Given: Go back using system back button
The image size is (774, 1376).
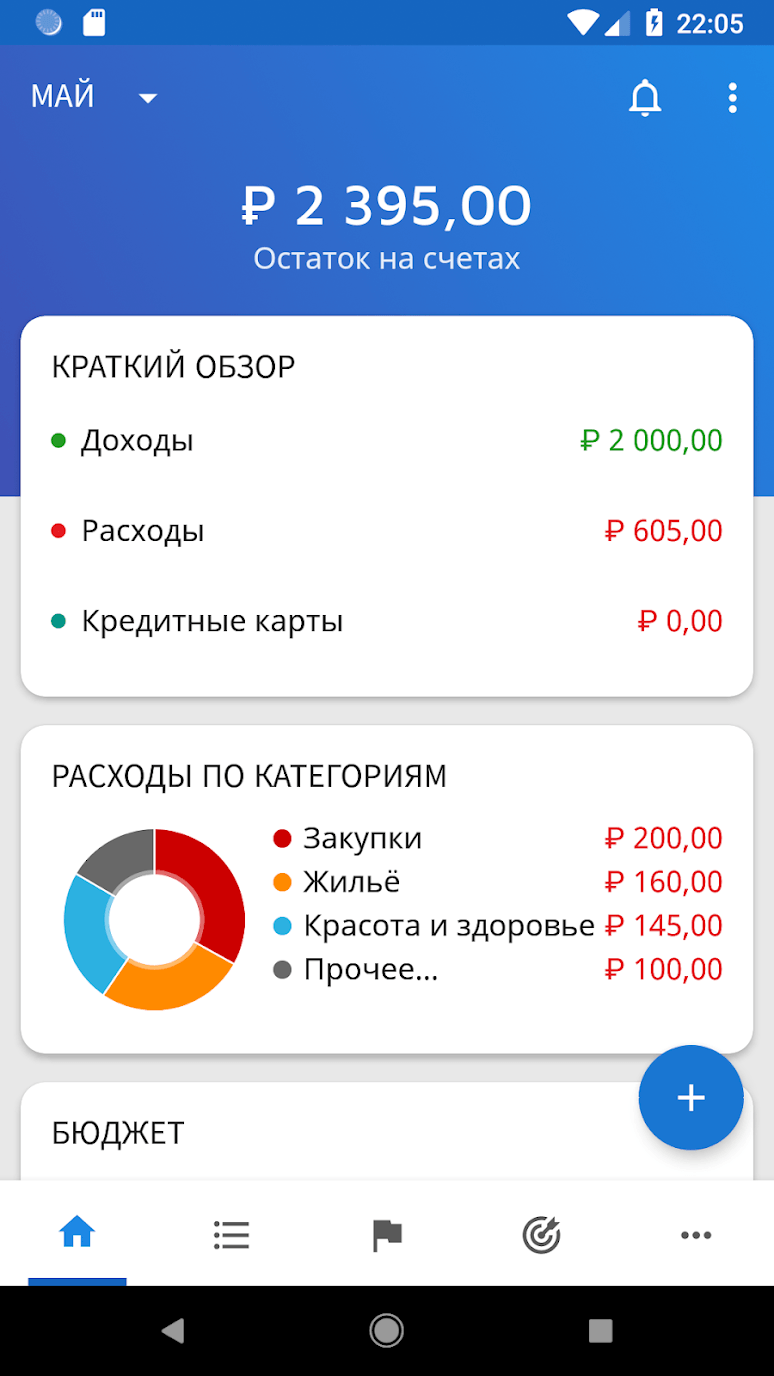Looking at the screenshot, I should click(173, 1330).
